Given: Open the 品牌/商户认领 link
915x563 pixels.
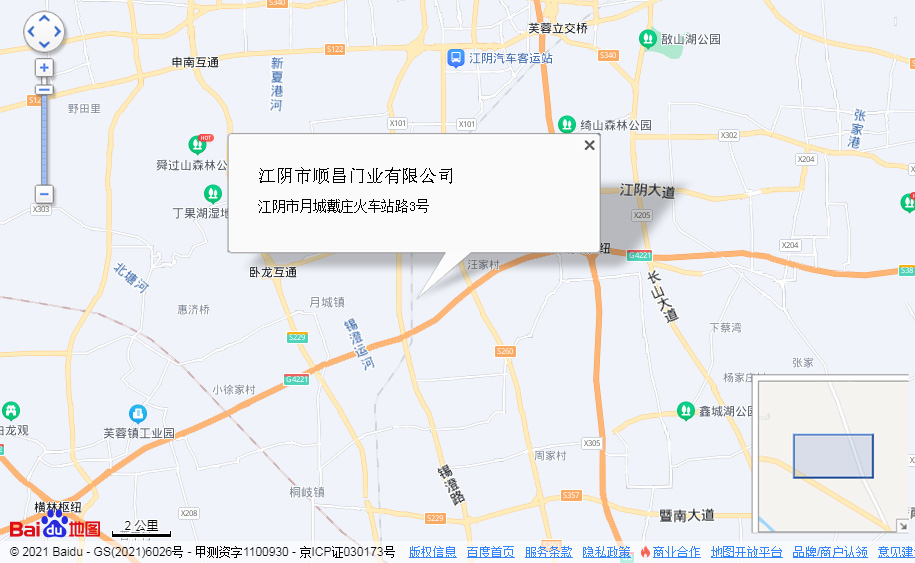Looking at the screenshot, I should (830, 552).
